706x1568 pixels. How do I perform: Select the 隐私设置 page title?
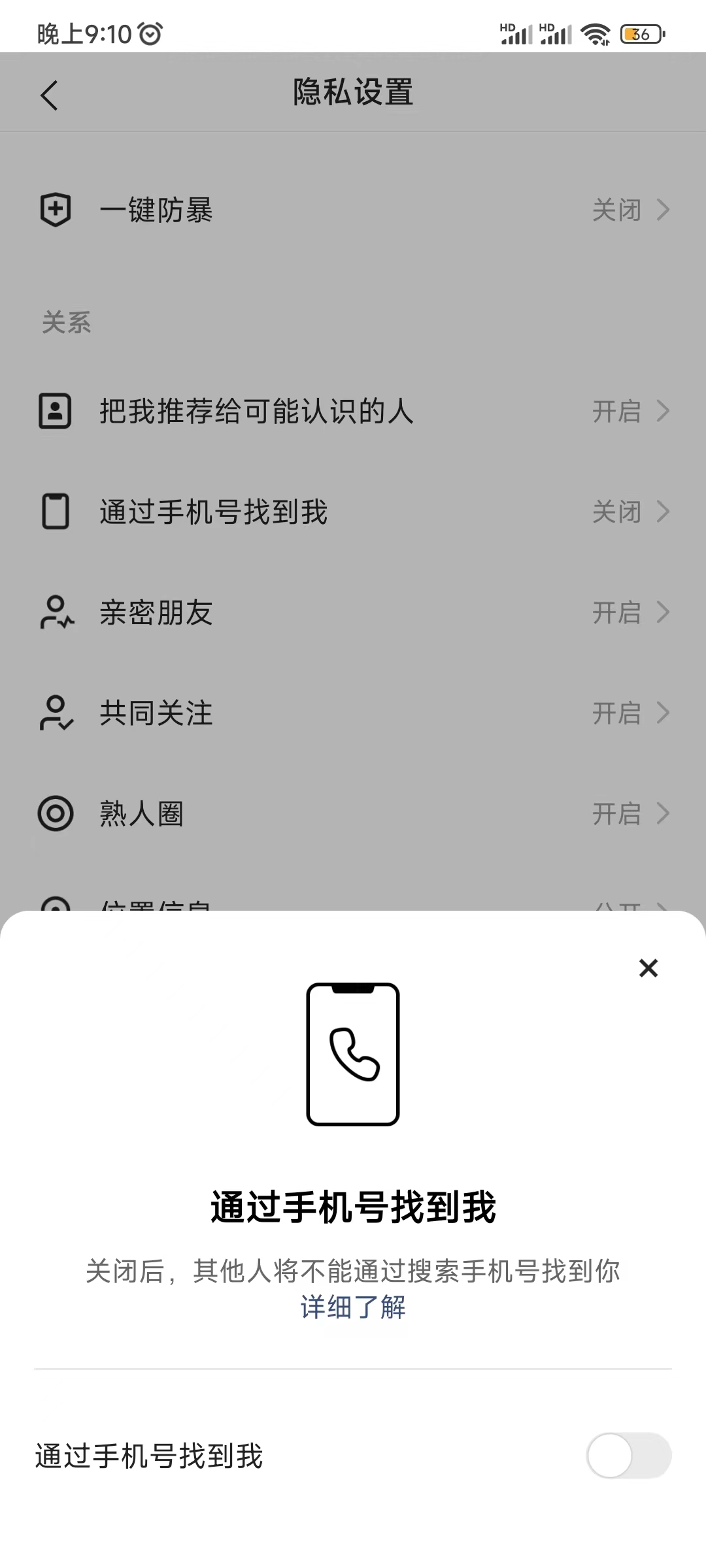pyautogui.click(x=353, y=92)
